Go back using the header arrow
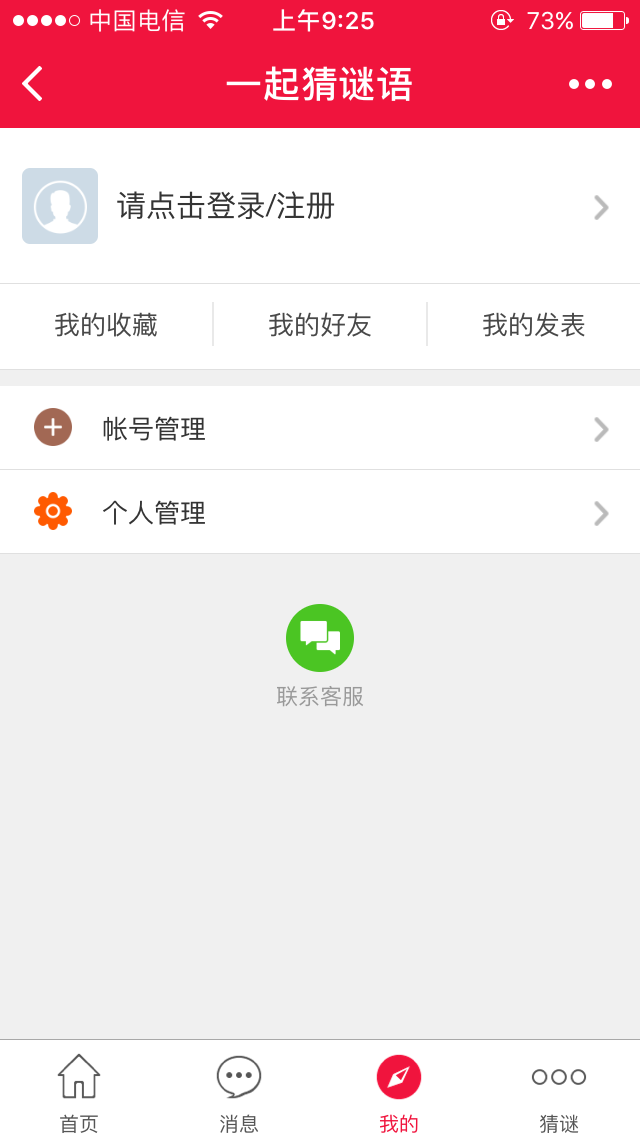 [32, 84]
